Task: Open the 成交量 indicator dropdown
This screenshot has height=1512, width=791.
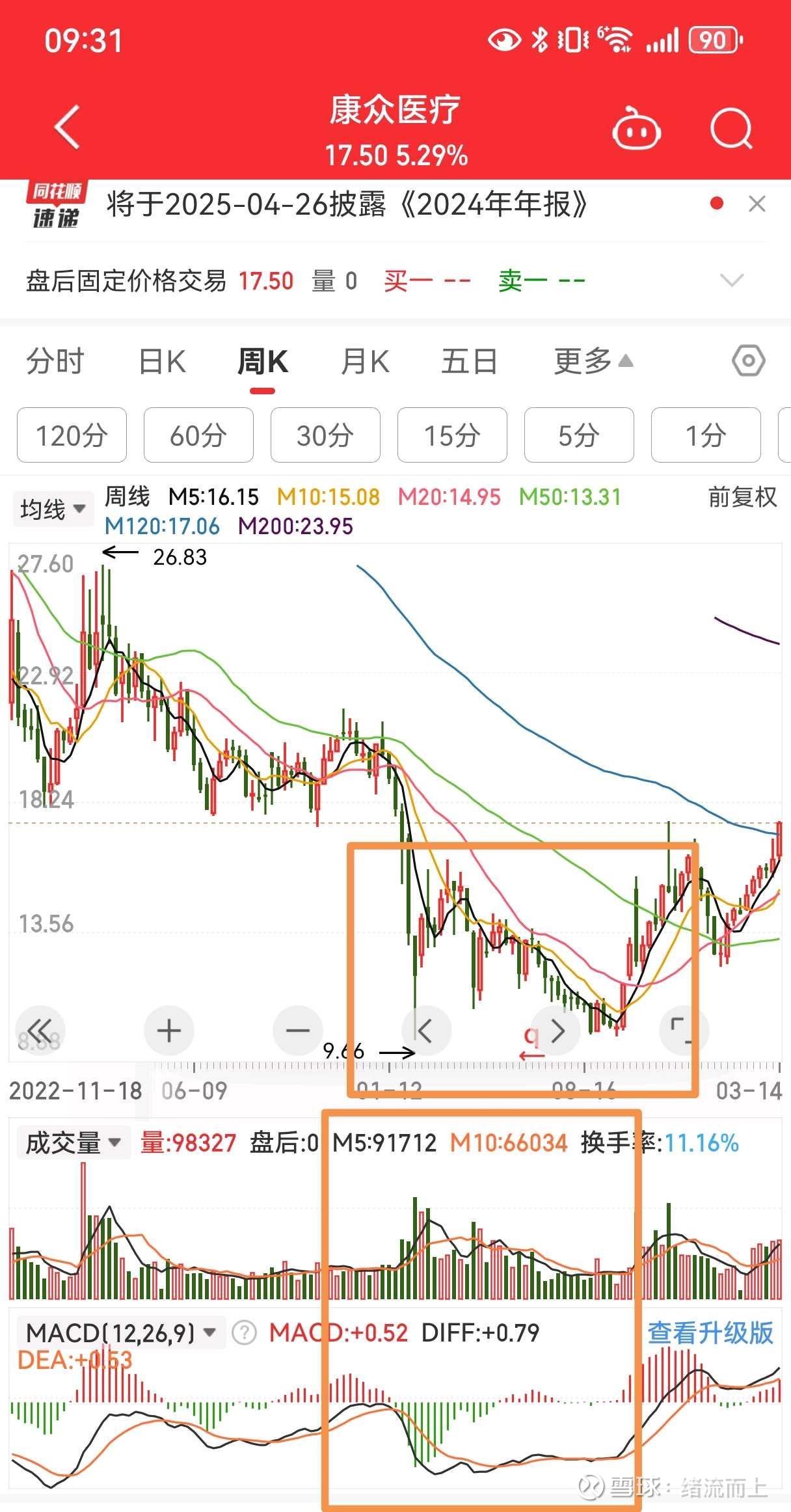Action: click(73, 1143)
